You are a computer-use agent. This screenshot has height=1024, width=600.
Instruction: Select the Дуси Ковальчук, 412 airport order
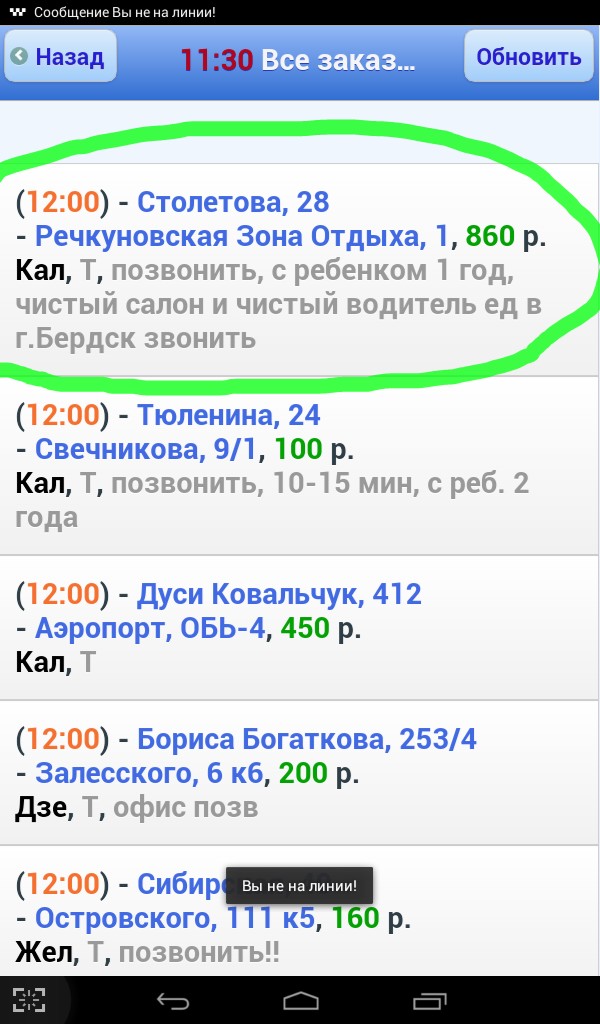pos(300,628)
